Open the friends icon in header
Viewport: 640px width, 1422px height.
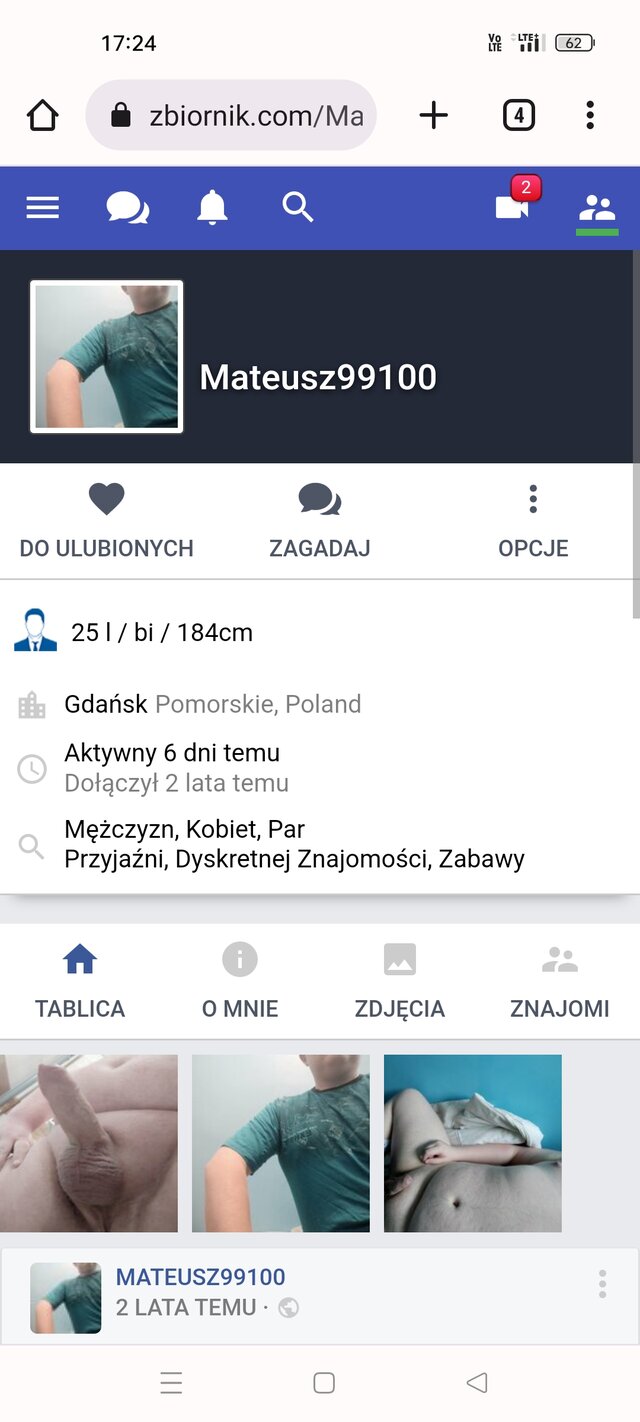pyautogui.click(x=597, y=208)
